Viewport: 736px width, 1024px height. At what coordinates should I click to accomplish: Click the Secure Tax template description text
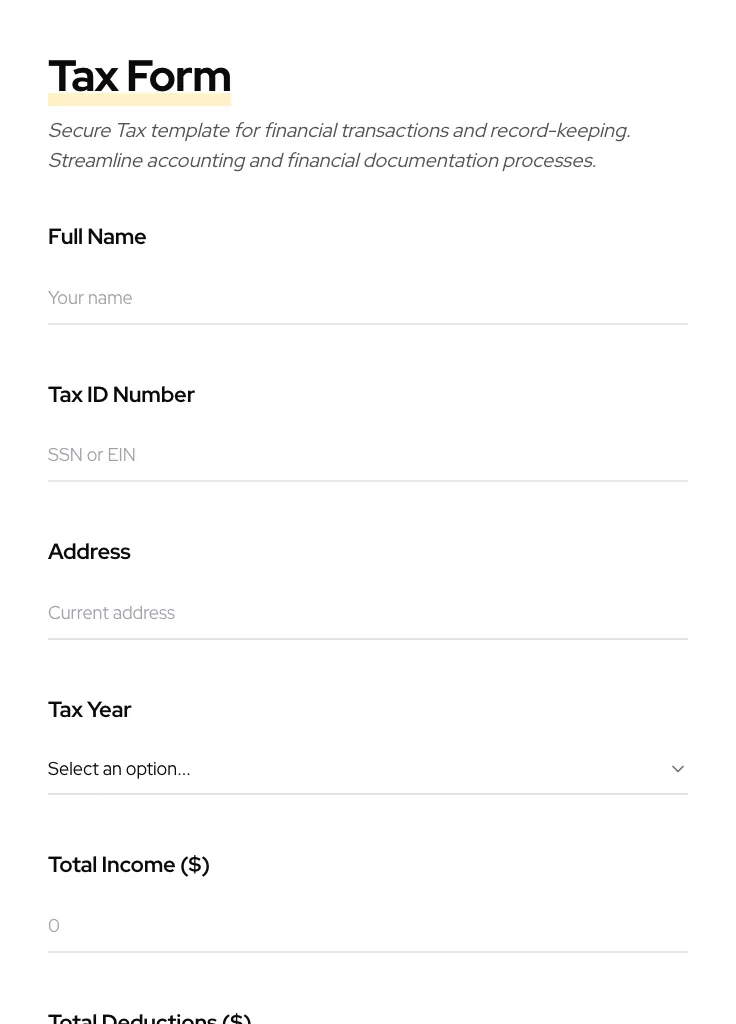click(339, 145)
